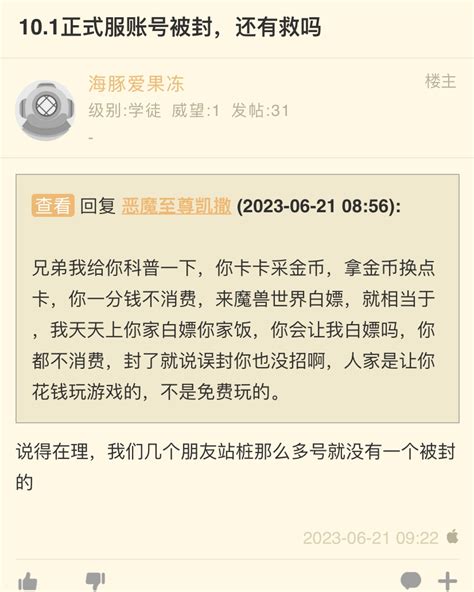Tap the 查看 button in quoted reply

(x=53, y=206)
